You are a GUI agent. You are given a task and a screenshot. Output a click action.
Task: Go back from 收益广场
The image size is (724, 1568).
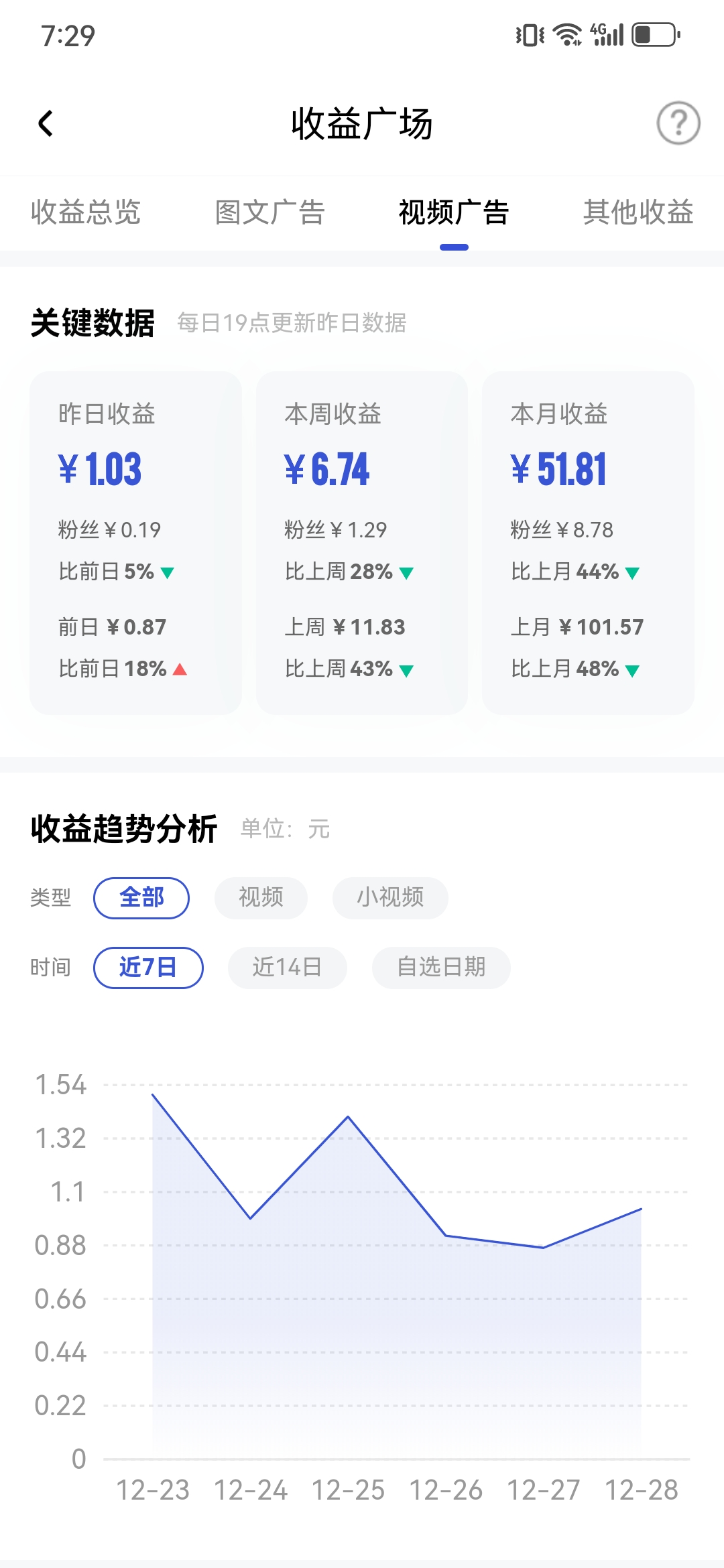coord(46,123)
